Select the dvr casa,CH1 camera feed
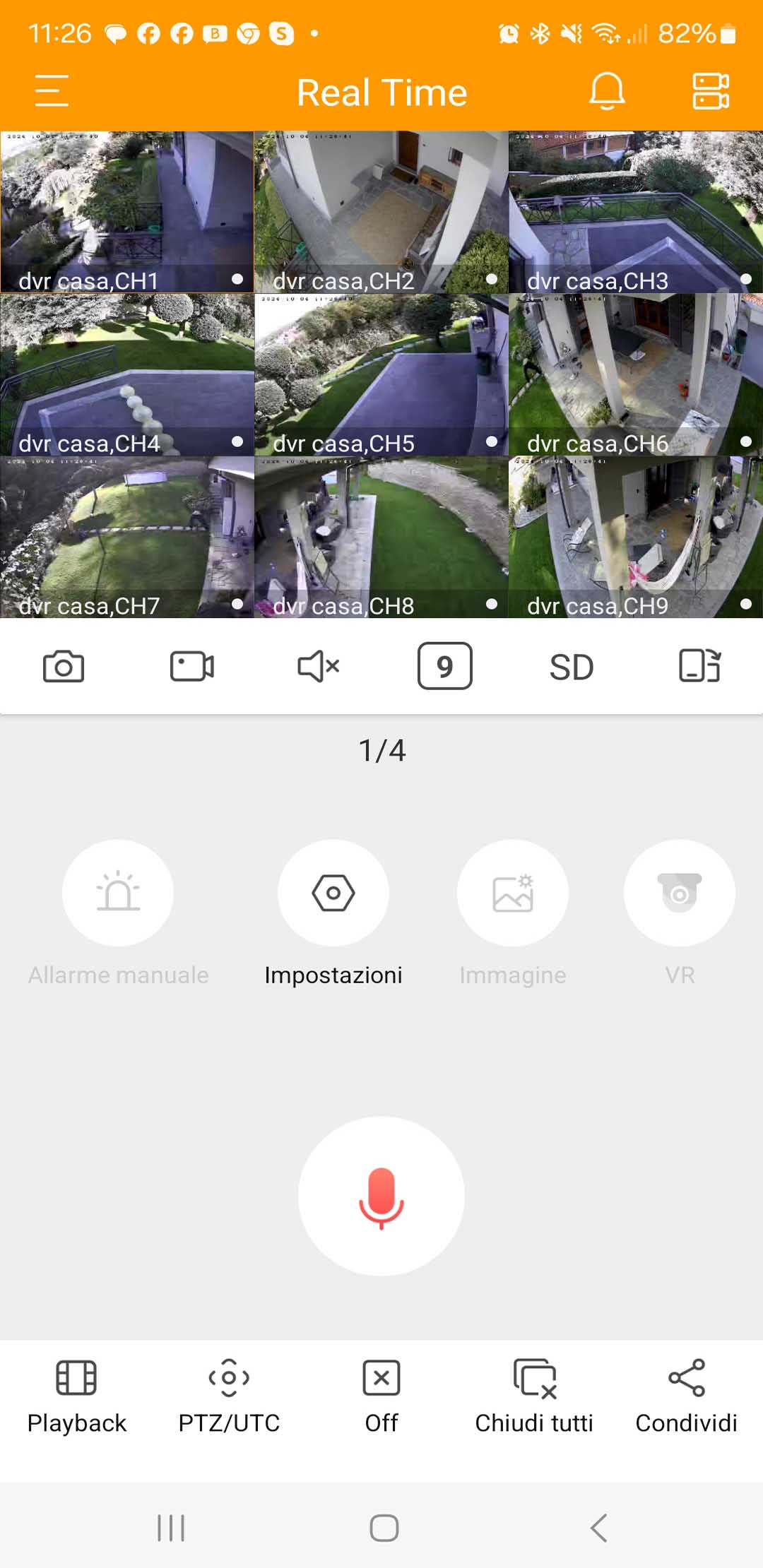Viewport: 763px width, 1568px height. click(x=127, y=212)
